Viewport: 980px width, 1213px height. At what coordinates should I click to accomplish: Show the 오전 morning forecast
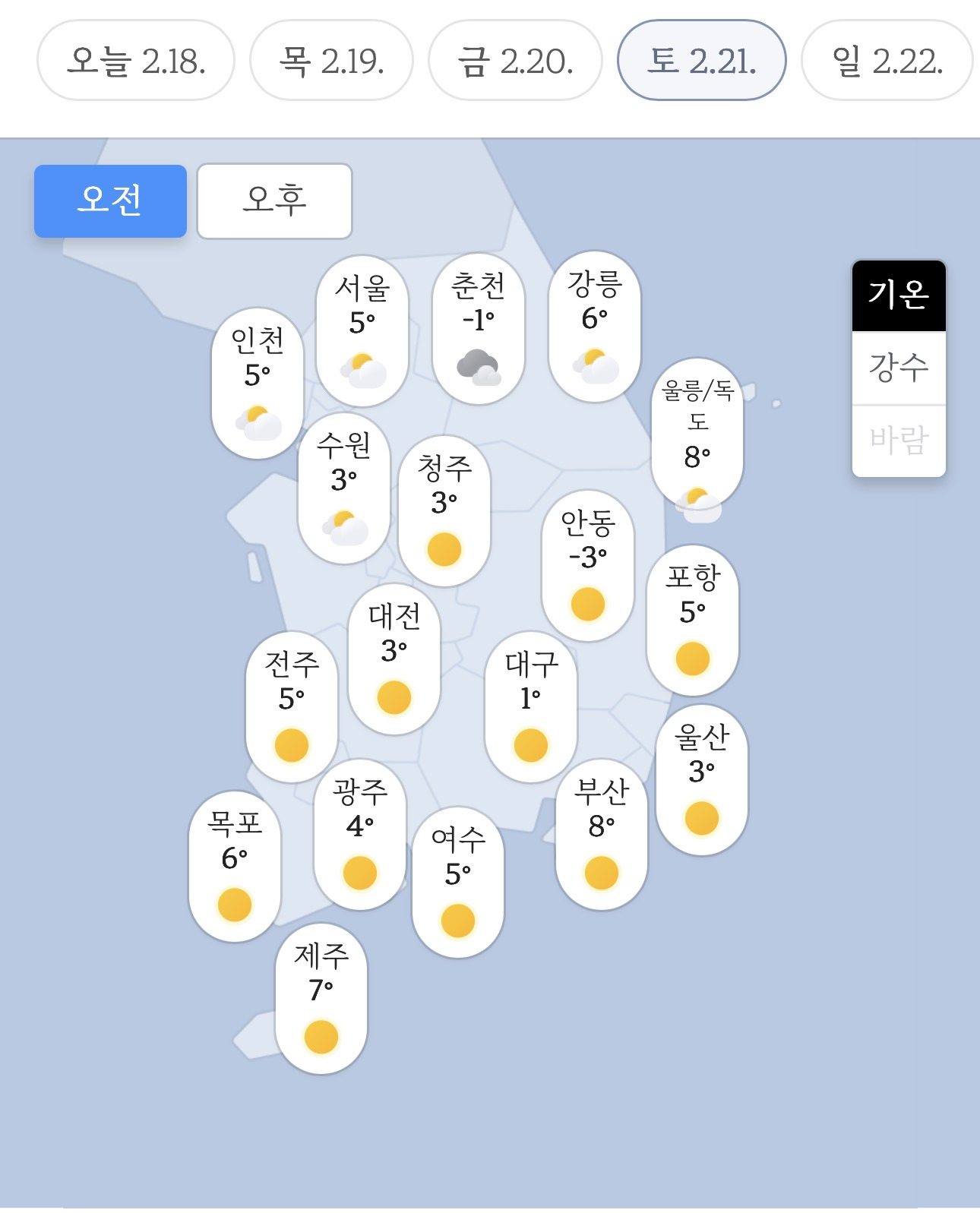coord(110,201)
